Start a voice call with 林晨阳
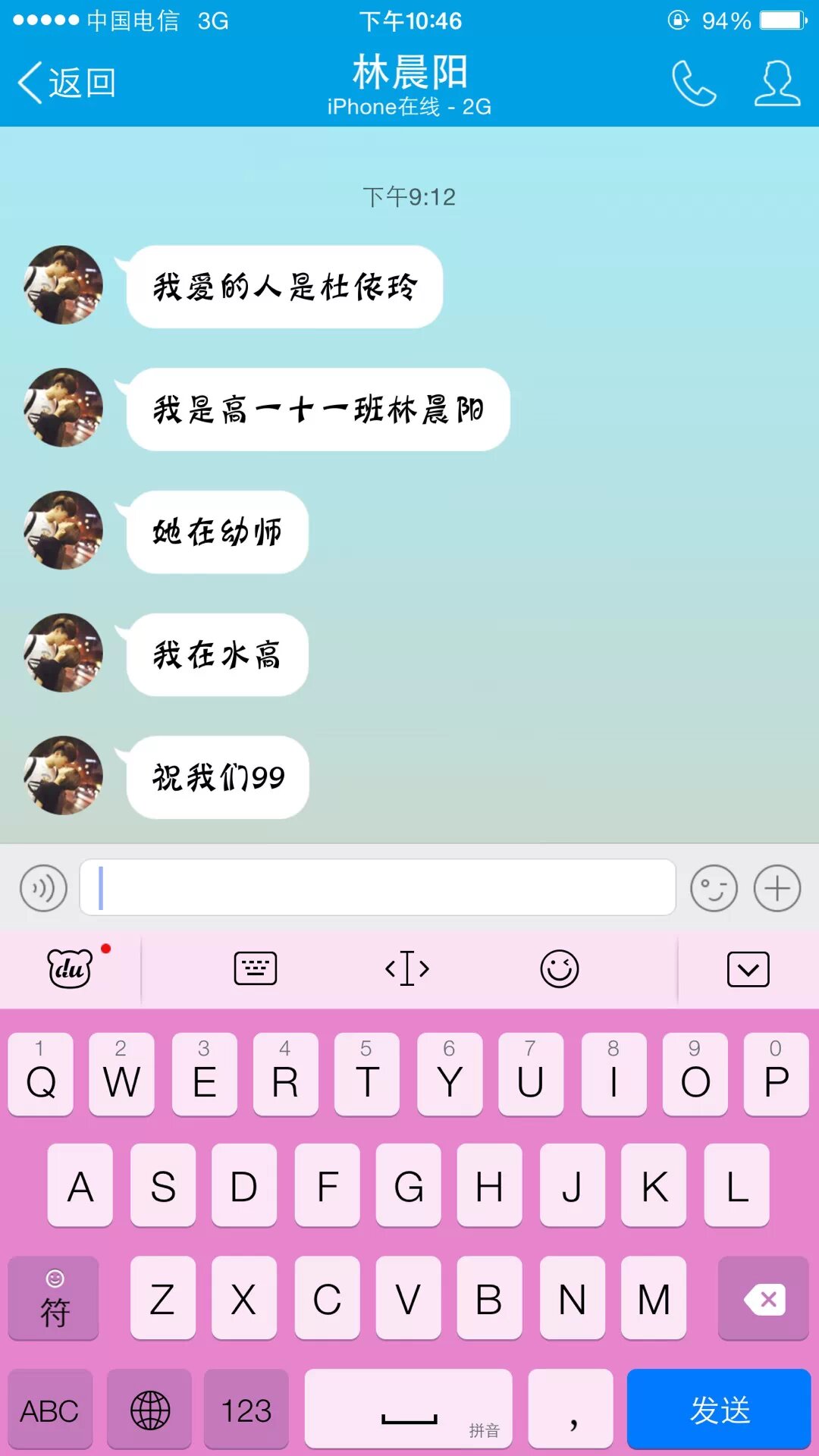Image resolution: width=819 pixels, height=1456 pixels. (693, 83)
